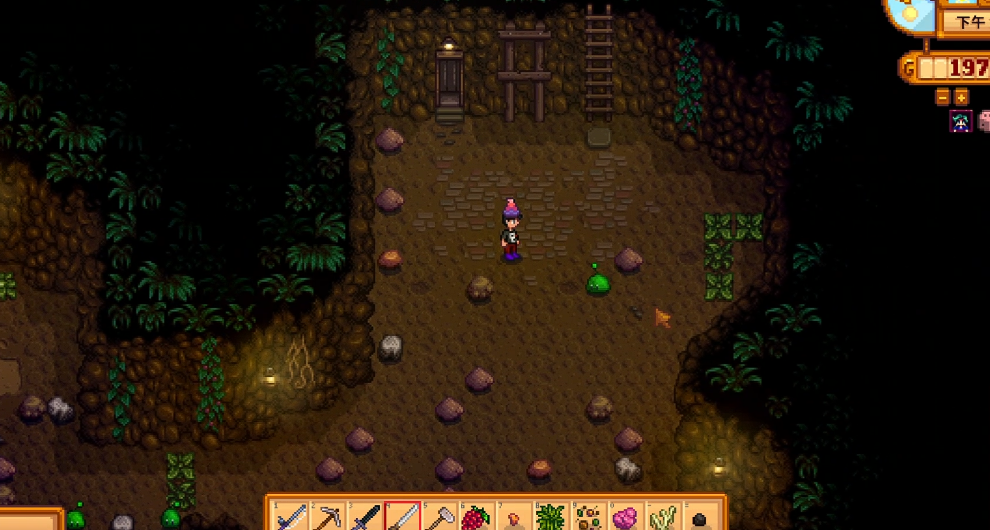
Task: Select the green leafy item in slot 8
Action: point(551,516)
